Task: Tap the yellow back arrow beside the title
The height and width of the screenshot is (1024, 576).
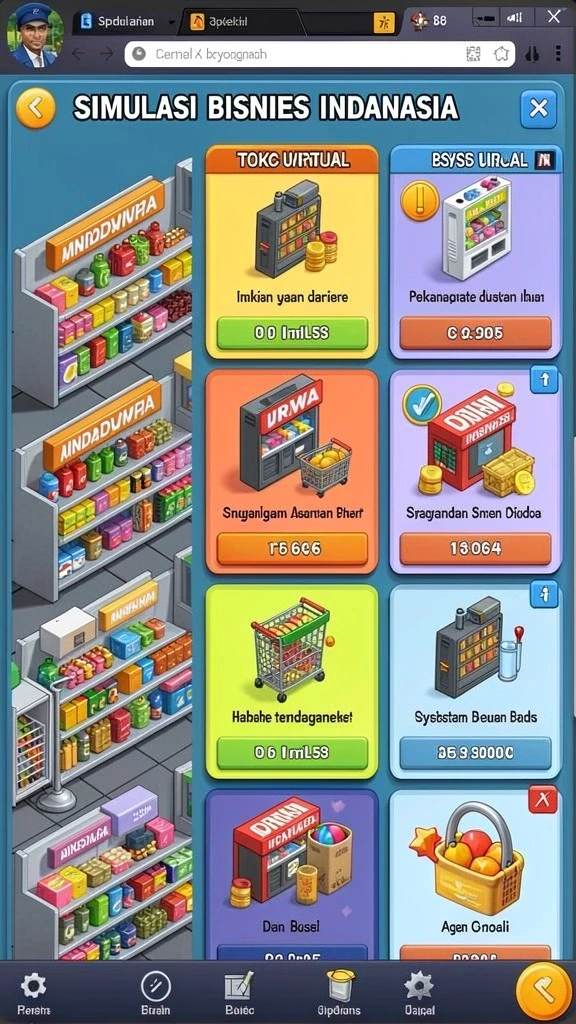Action: click(x=36, y=108)
